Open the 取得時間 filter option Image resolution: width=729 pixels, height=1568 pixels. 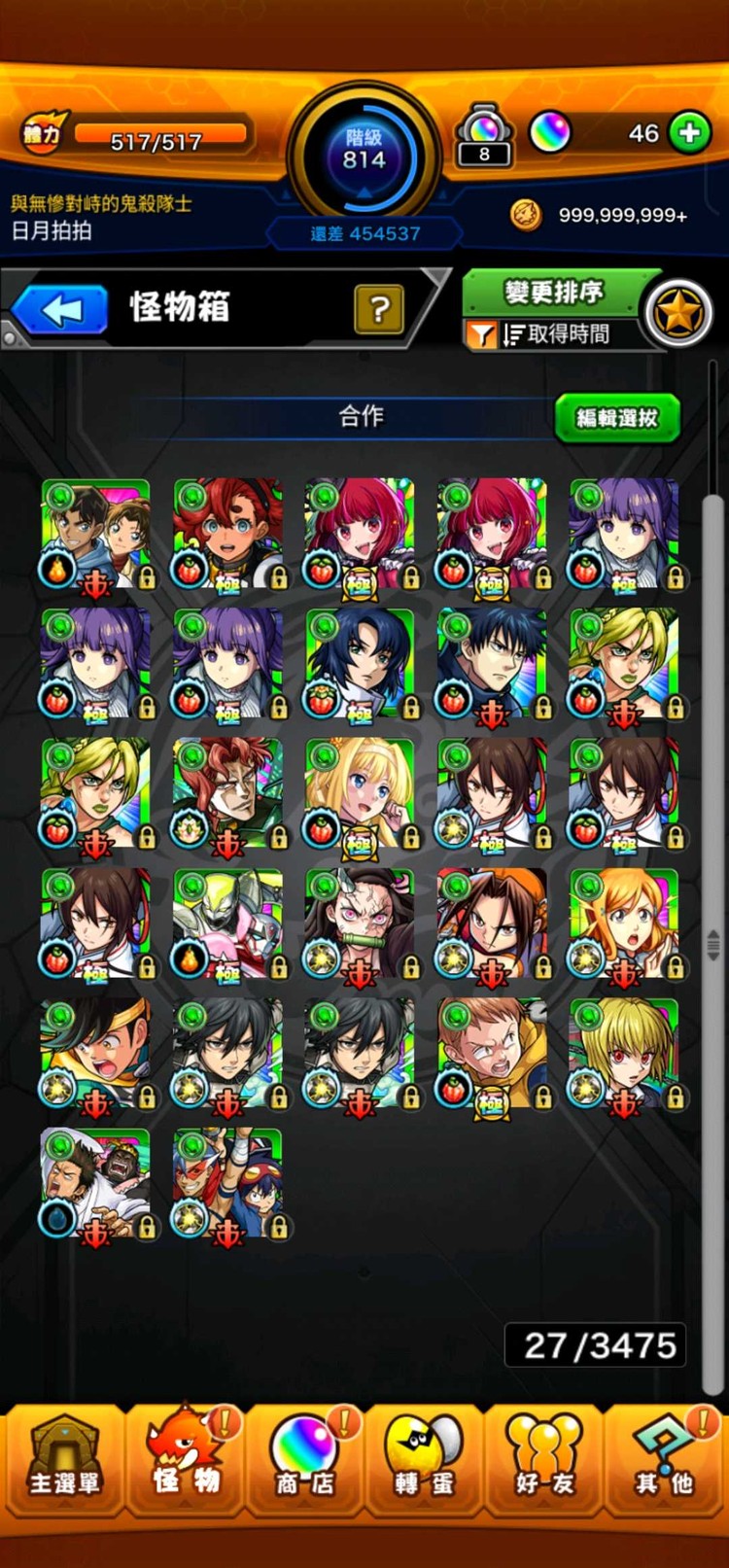click(554, 335)
